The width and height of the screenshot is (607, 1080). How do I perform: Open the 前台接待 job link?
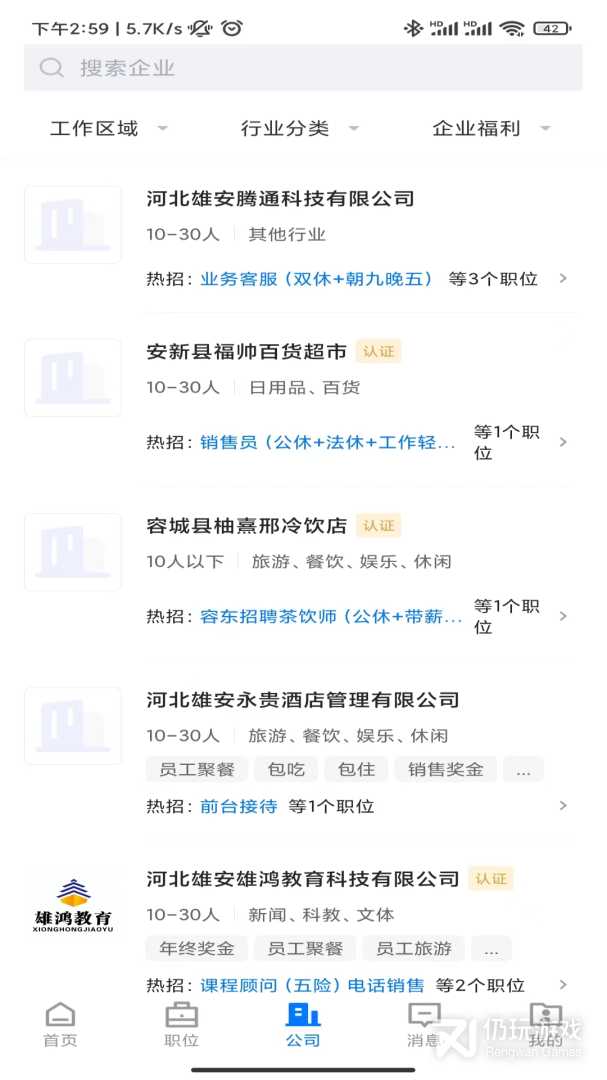pyautogui.click(x=238, y=806)
